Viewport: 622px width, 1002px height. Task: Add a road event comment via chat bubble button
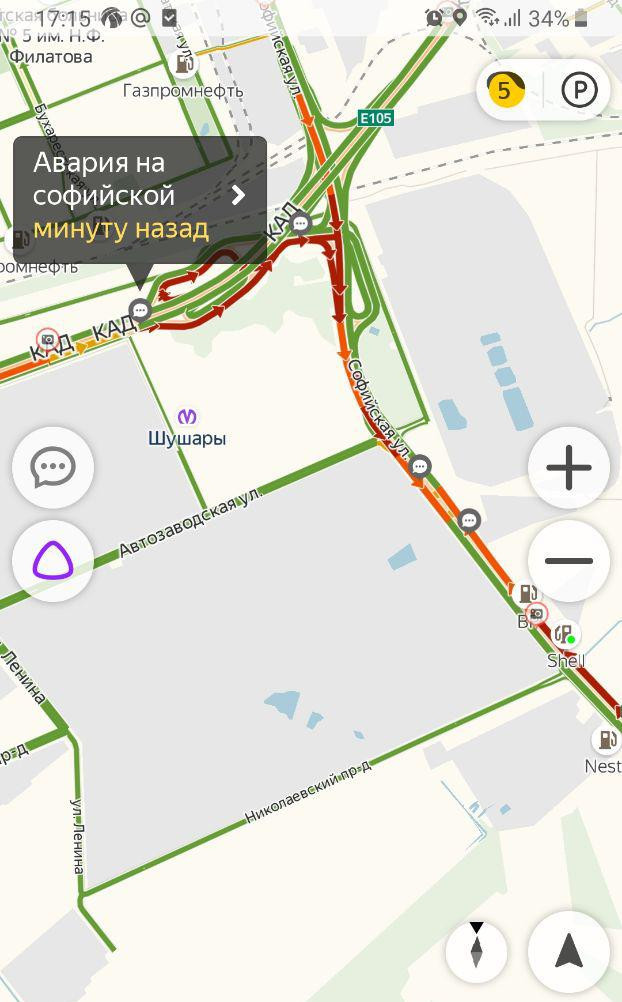pos(53,467)
